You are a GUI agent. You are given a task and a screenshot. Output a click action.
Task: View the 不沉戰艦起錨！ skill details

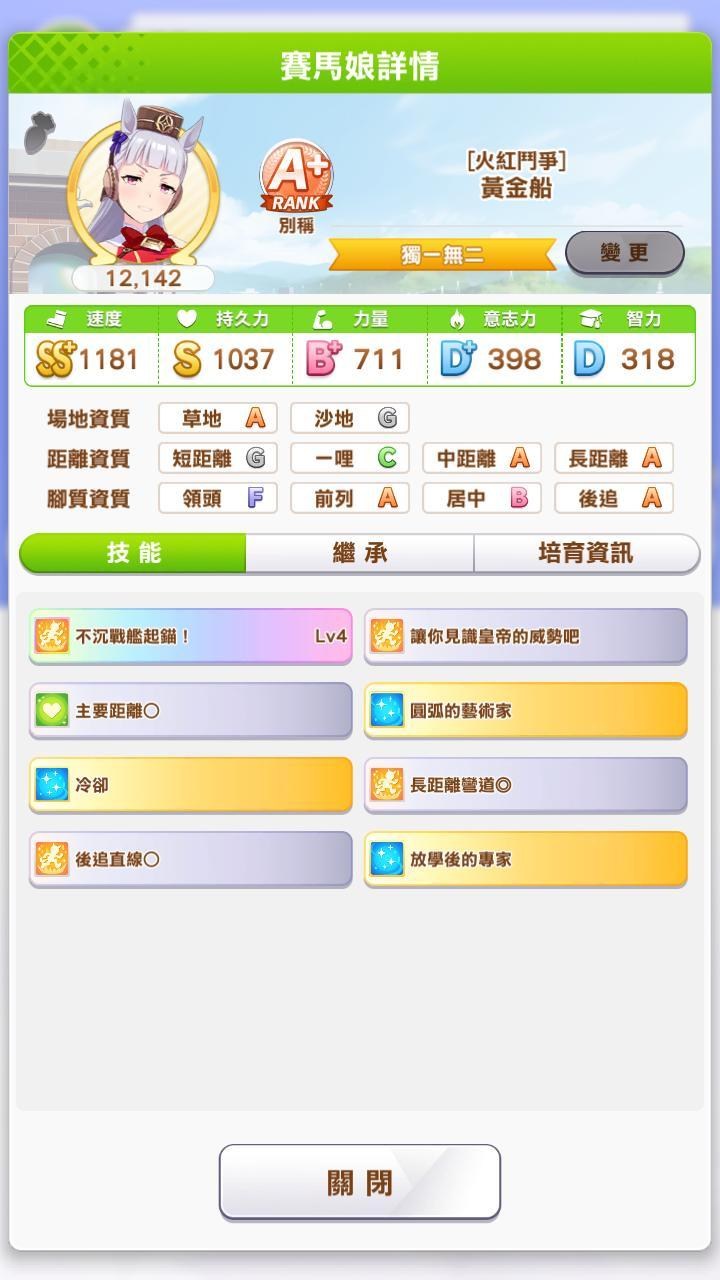point(191,636)
